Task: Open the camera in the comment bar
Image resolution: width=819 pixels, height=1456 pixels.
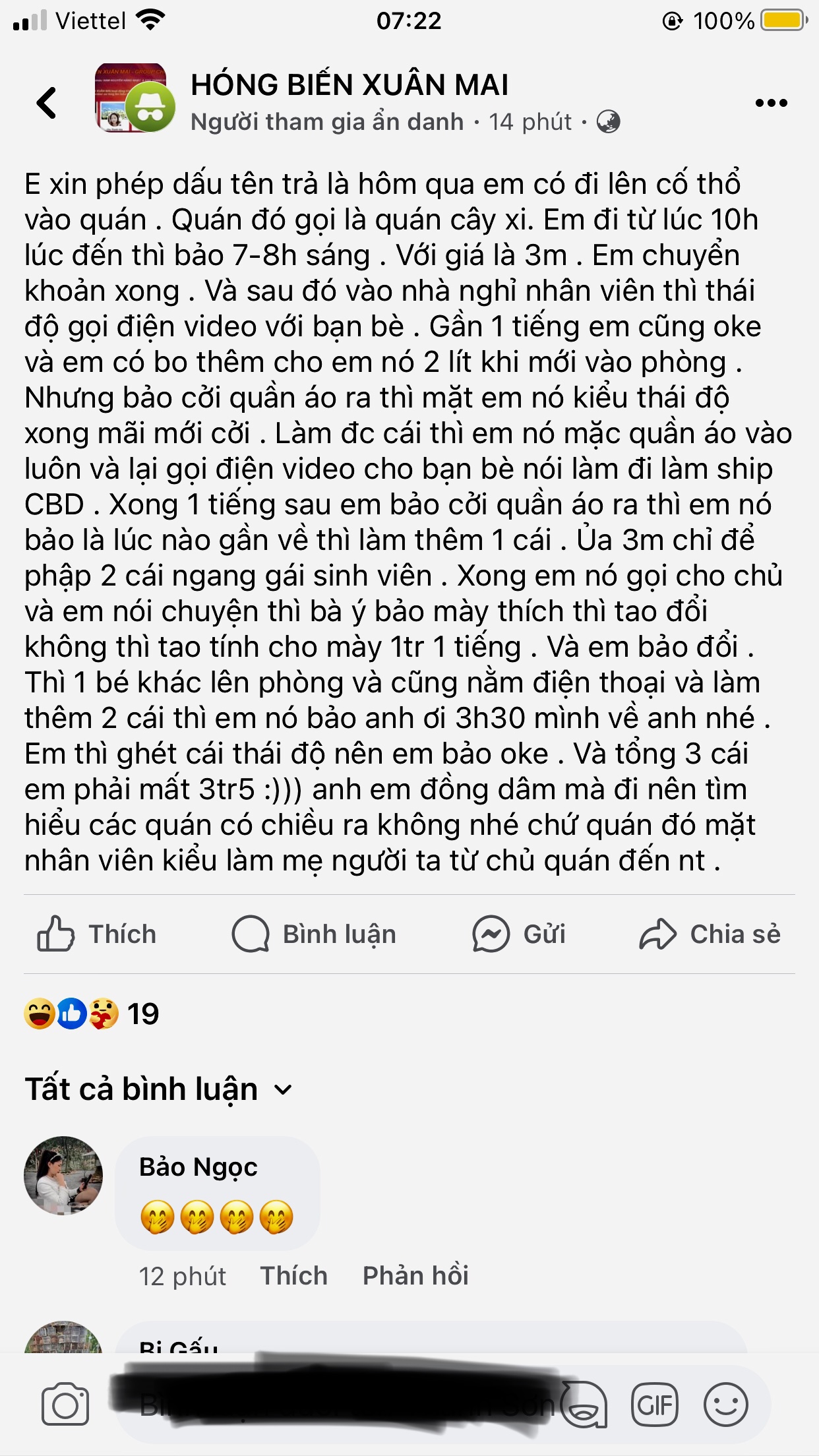Action: tap(65, 1405)
